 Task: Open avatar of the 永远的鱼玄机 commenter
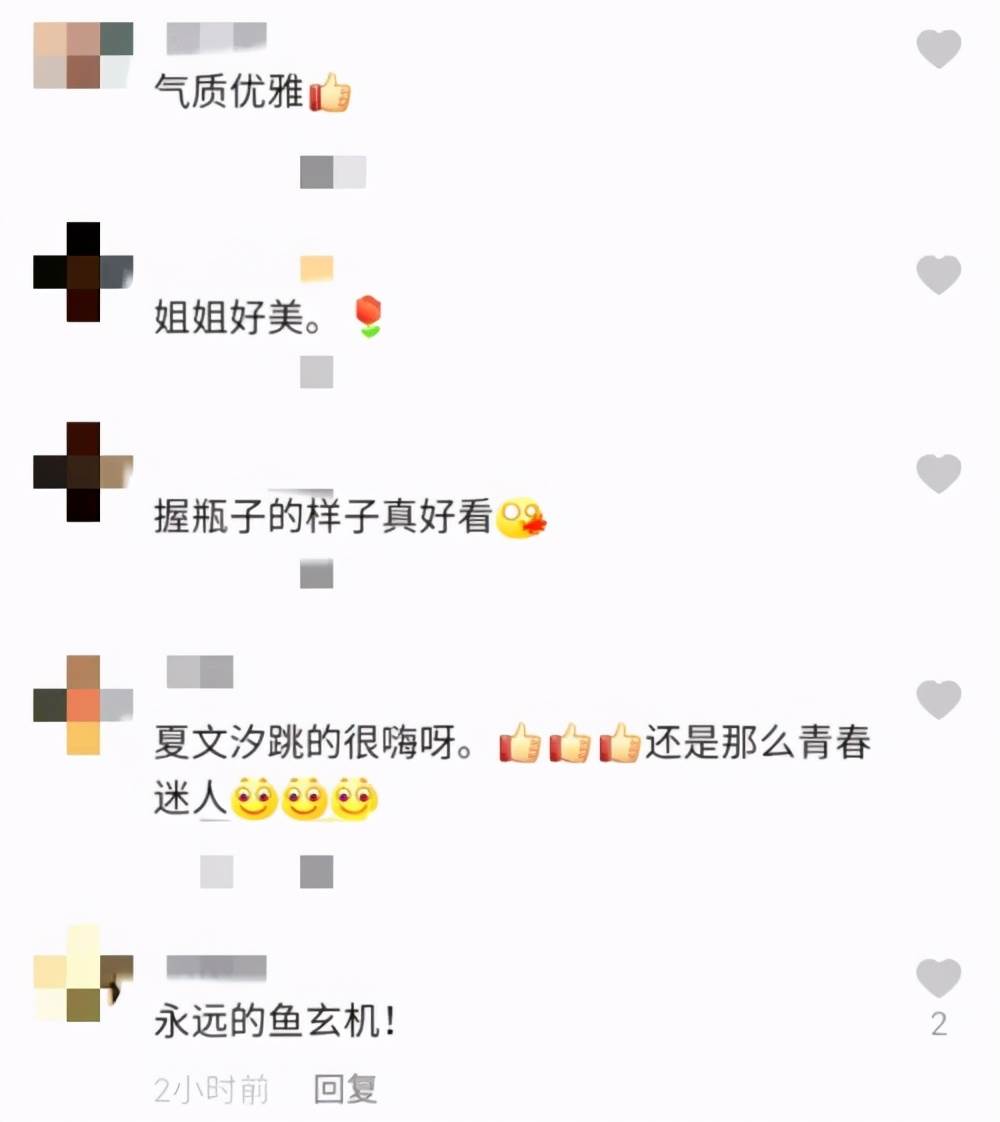click(83, 973)
